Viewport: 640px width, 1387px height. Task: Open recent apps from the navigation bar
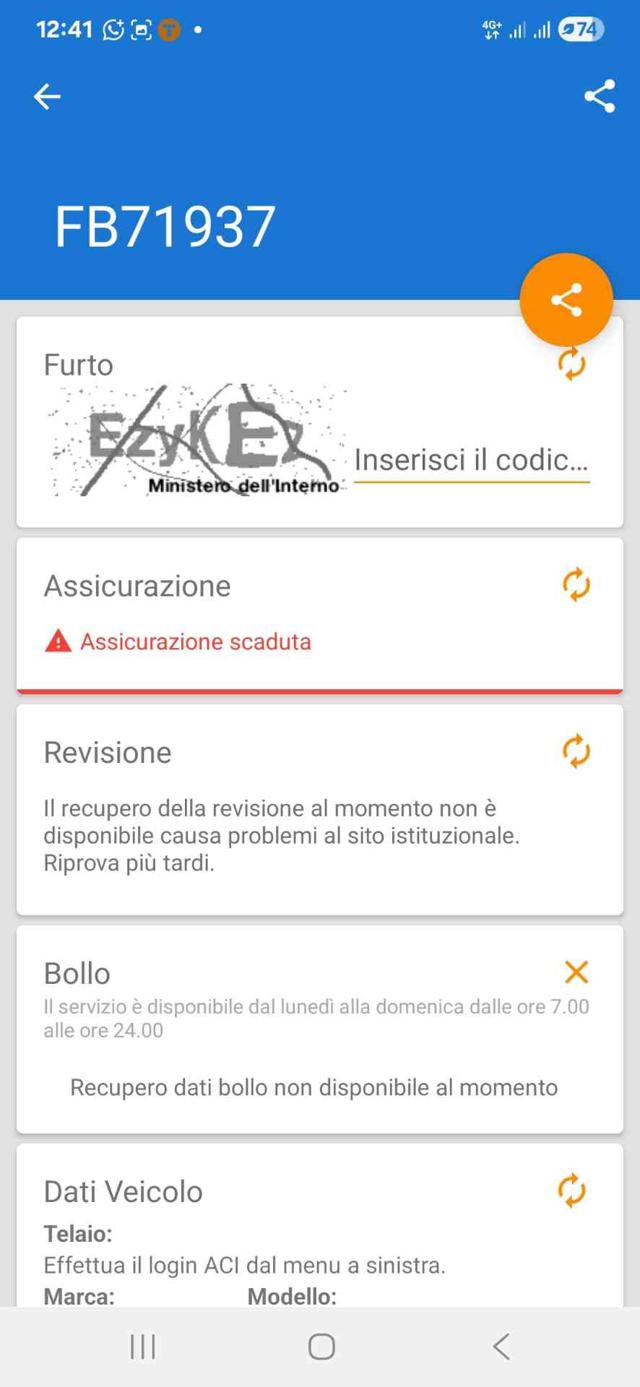[x=143, y=1347]
